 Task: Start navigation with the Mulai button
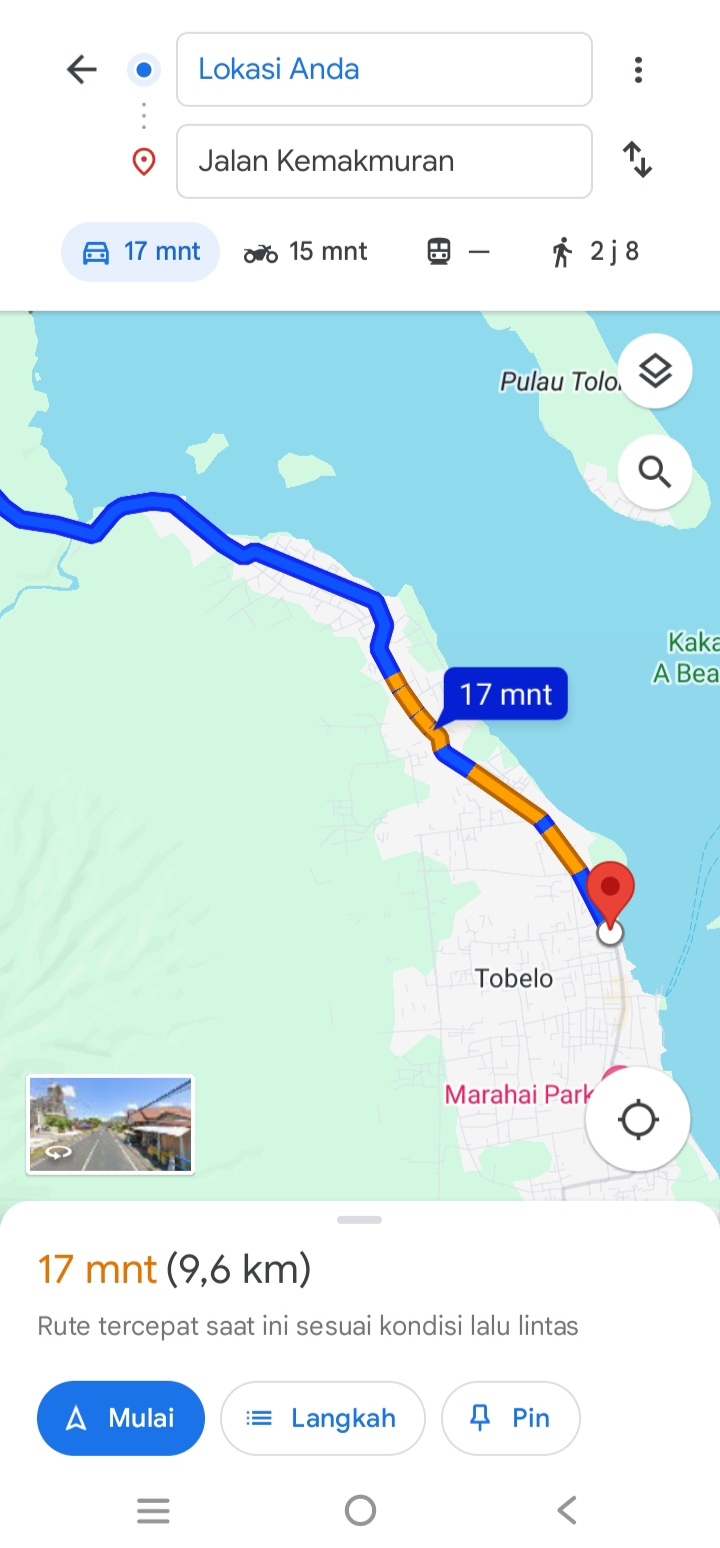[x=121, y=1418]
